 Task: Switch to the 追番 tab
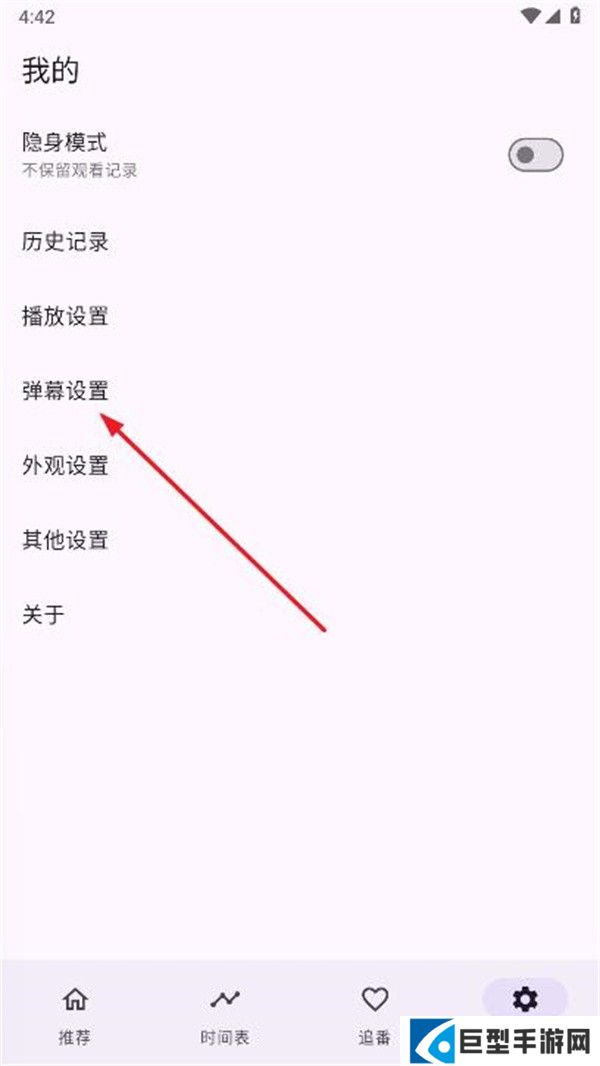pyautogui.click(x=374, y=1010)
